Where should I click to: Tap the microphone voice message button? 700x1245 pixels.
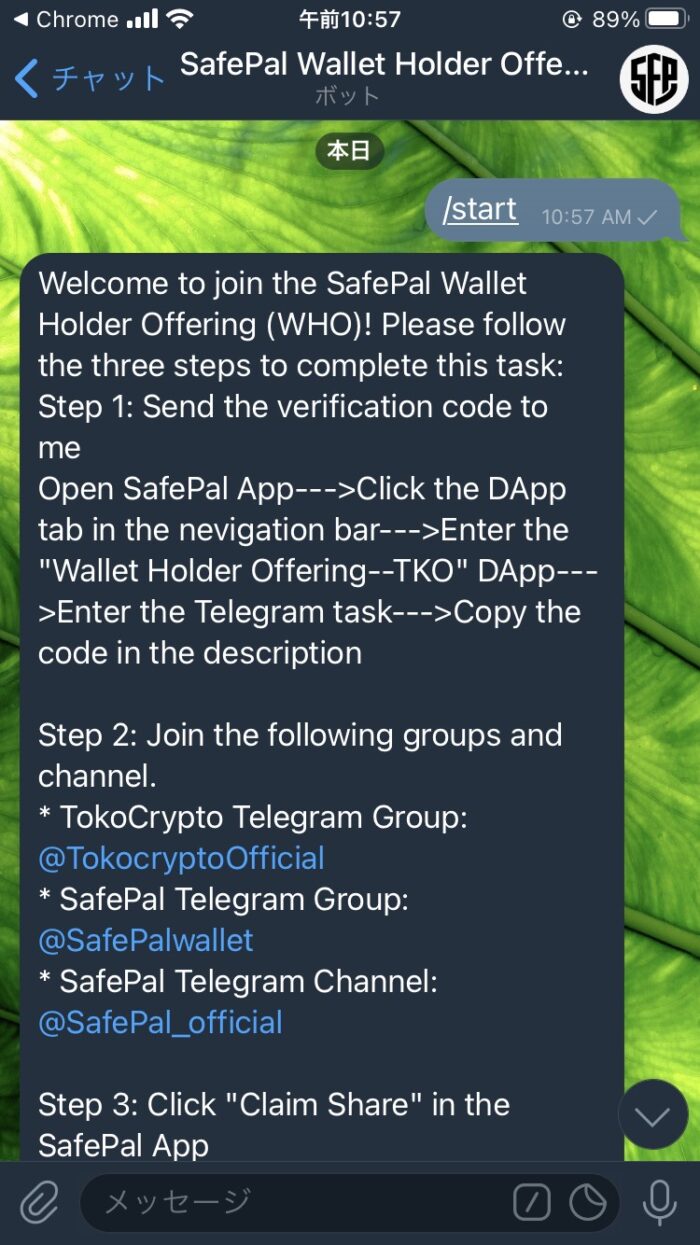tap(659, 1202)
